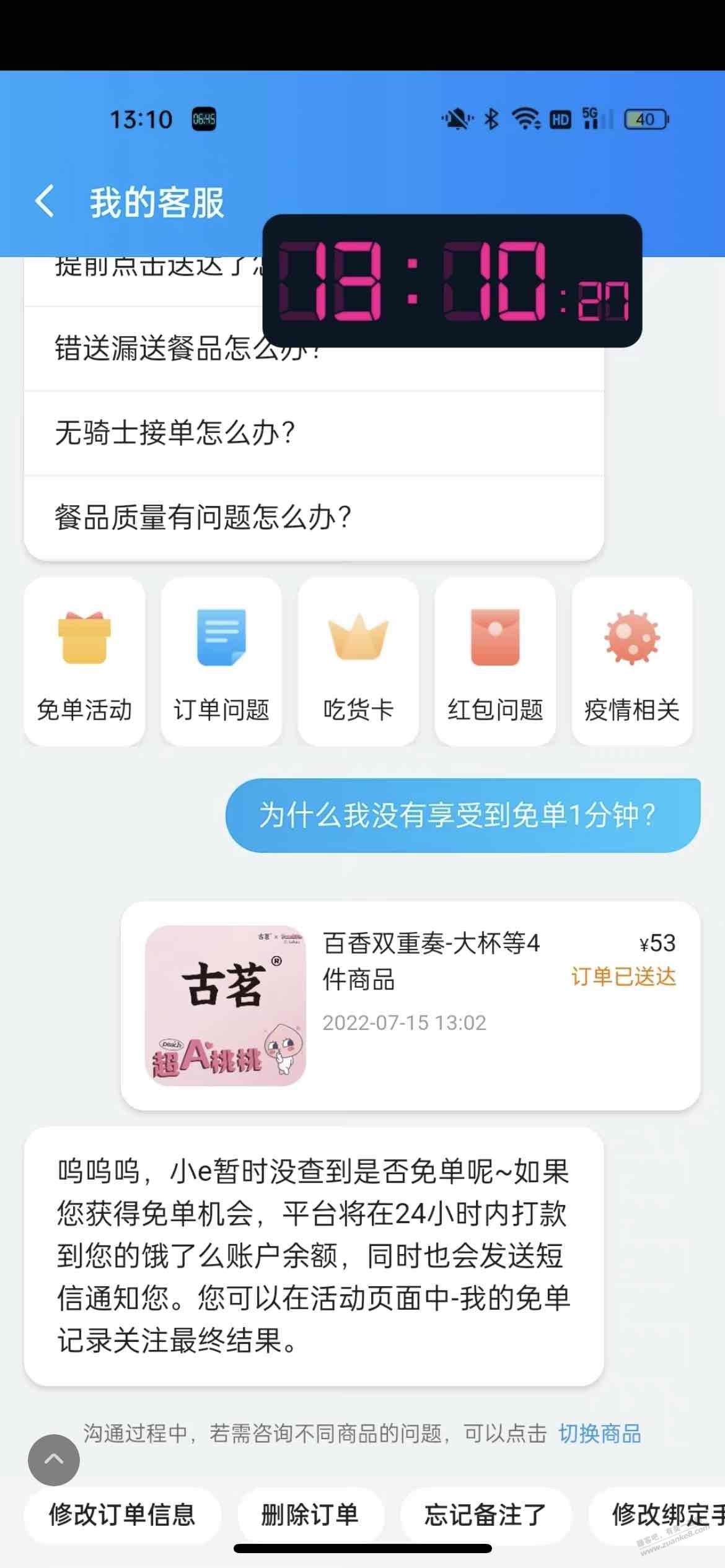This screenshot has width=725, height=1568.
Task: Tap the round up-arrow button
Action: 54,1460
